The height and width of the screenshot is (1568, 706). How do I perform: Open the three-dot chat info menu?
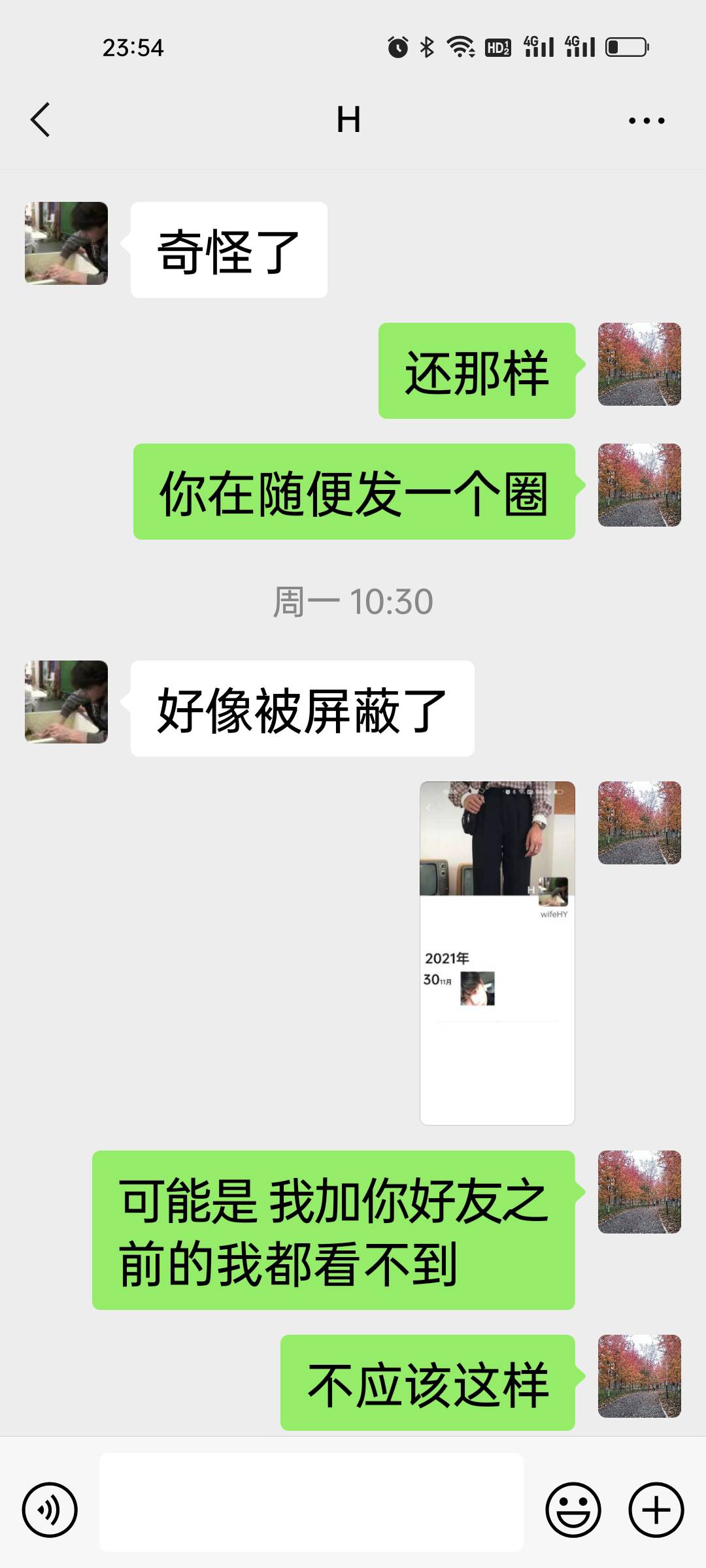tap(646, 120)
